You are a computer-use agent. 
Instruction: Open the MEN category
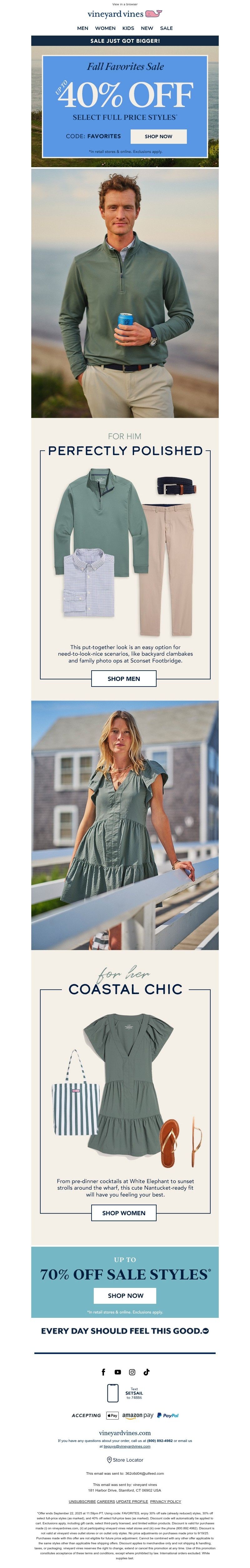coord(82,28)
